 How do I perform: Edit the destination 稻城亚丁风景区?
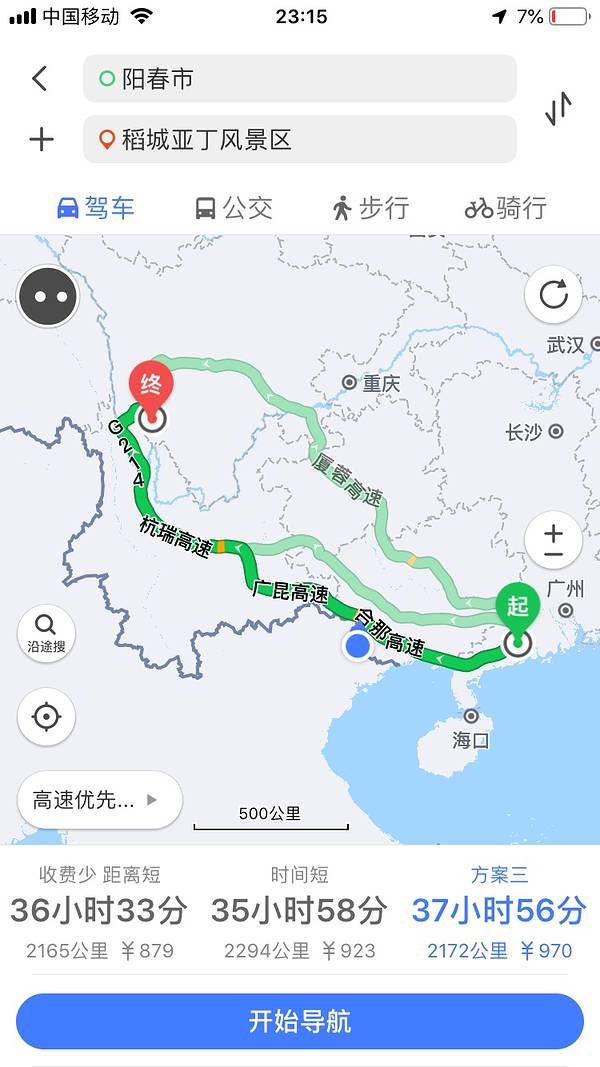click(299, 139)
